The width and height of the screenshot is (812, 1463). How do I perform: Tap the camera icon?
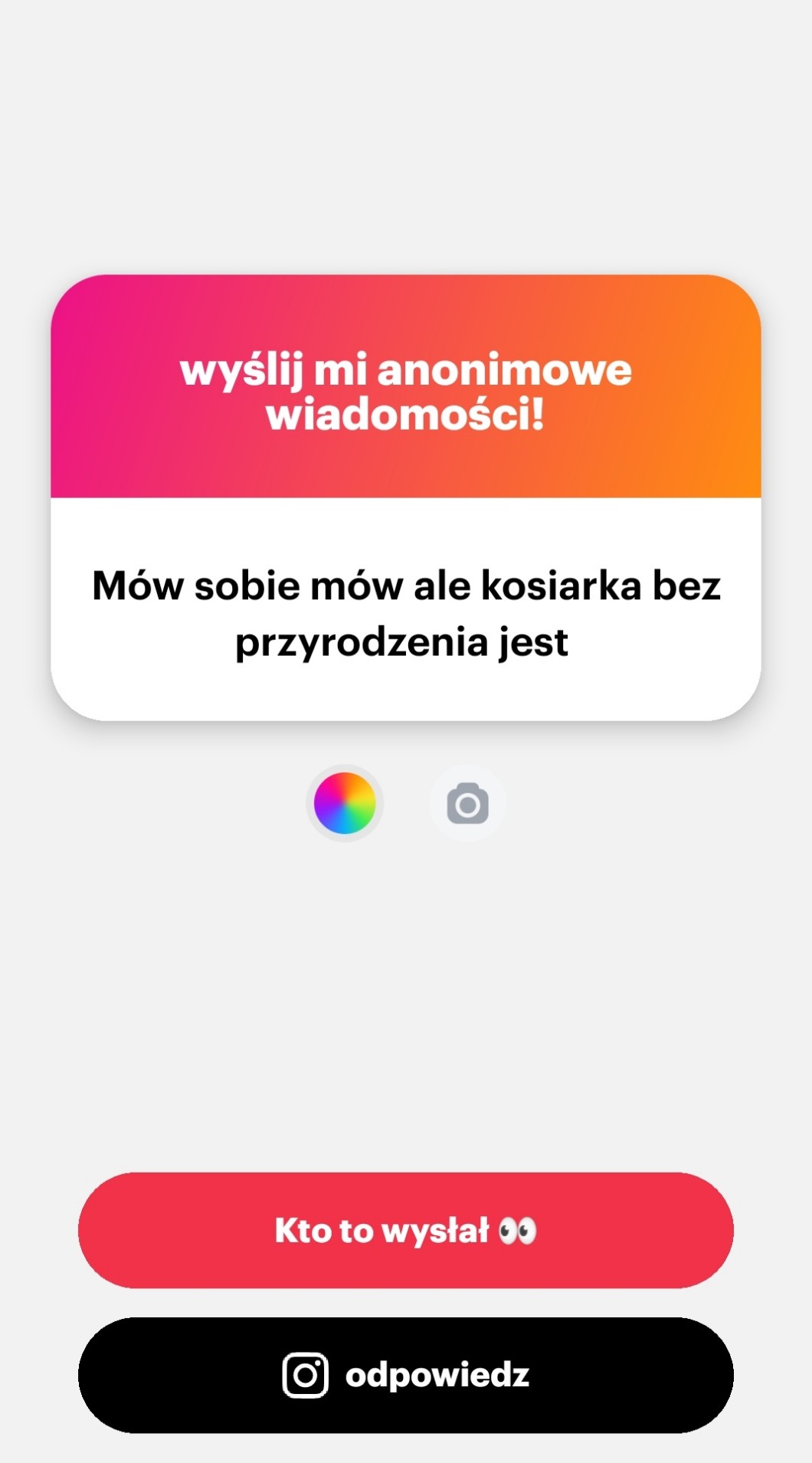click(467, 803)
